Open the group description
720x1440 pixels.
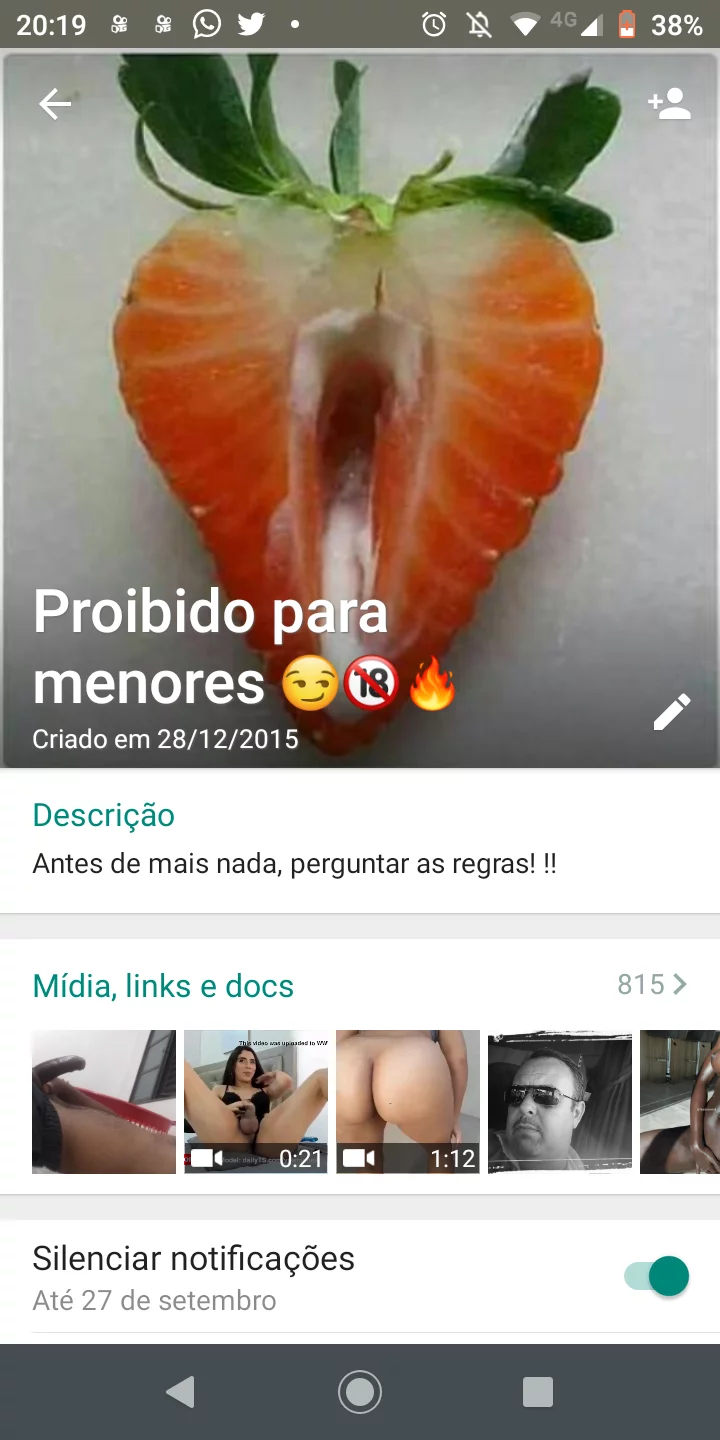point(294,863)
